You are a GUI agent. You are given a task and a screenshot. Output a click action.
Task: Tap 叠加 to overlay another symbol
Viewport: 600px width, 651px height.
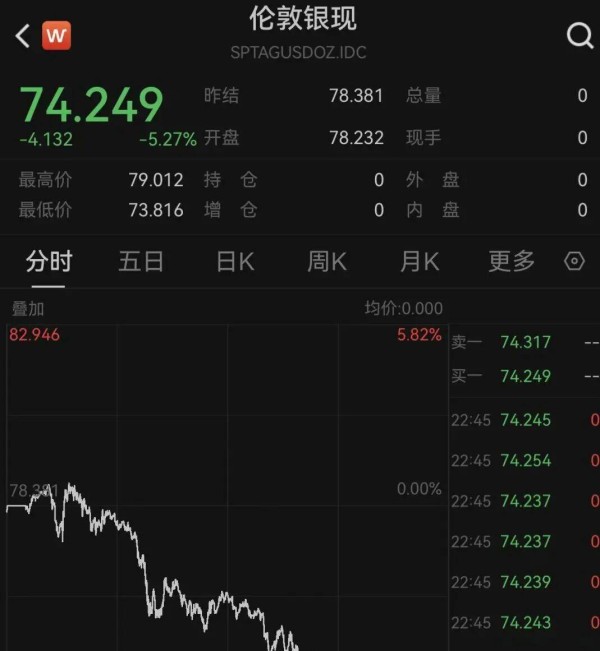pyautogui.click(x=28, y=309)
